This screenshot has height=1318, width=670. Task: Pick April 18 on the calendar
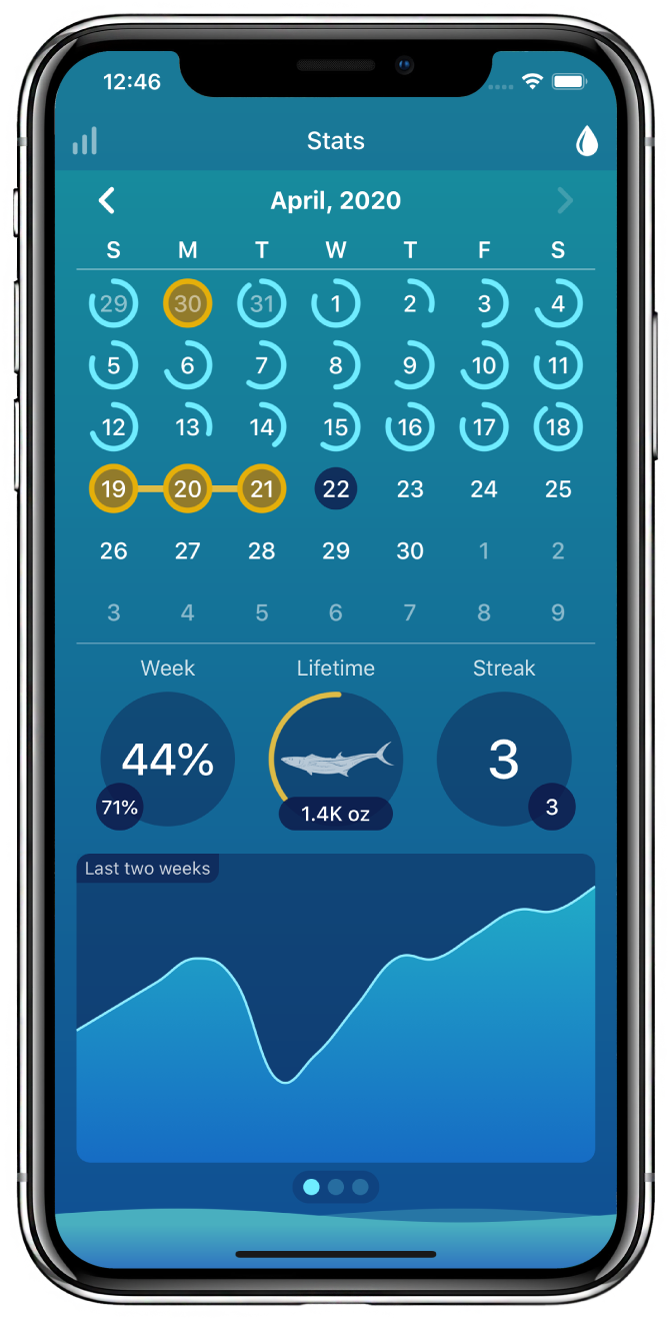558,428
